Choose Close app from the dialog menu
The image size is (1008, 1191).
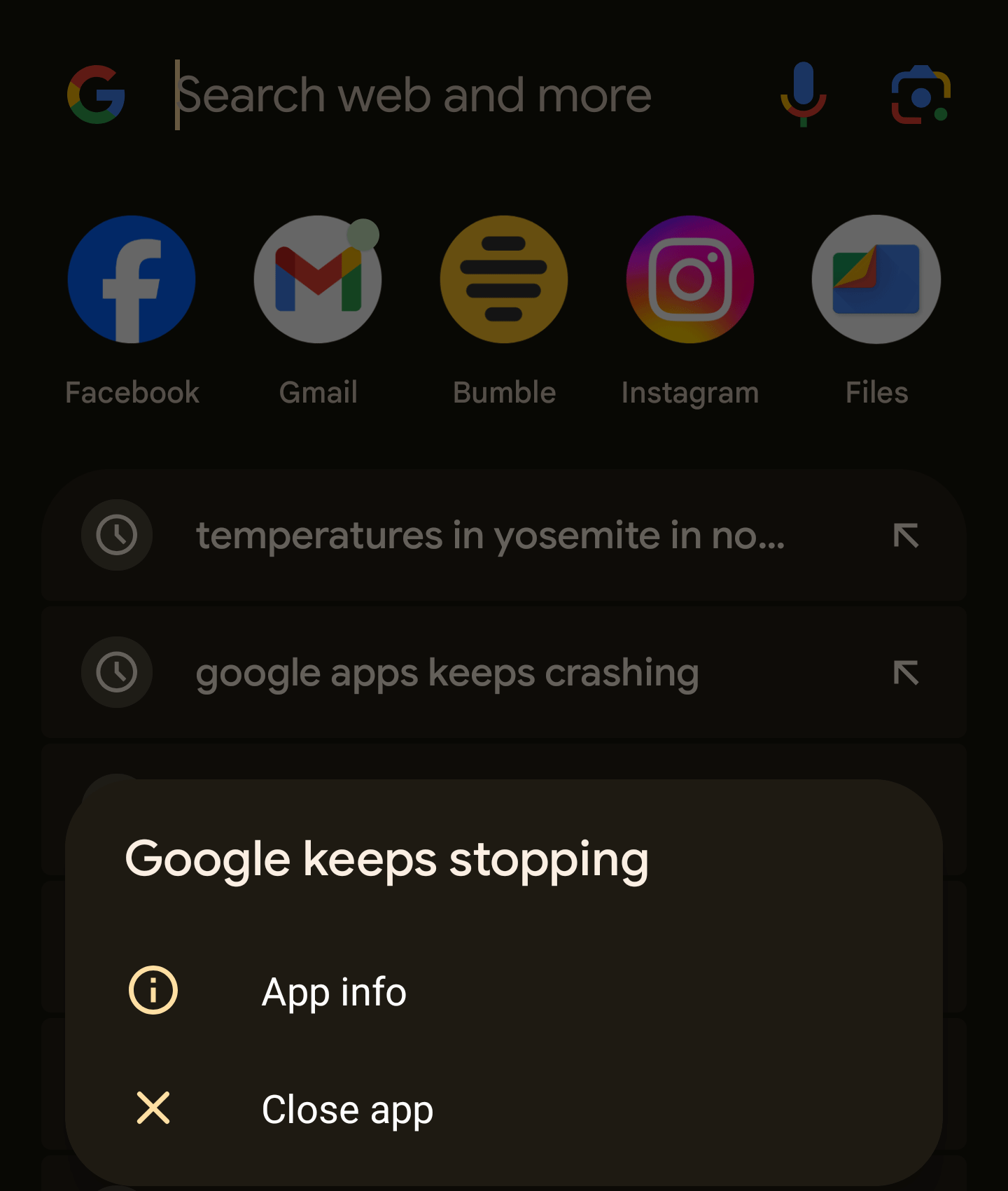tap(349, 1108)
